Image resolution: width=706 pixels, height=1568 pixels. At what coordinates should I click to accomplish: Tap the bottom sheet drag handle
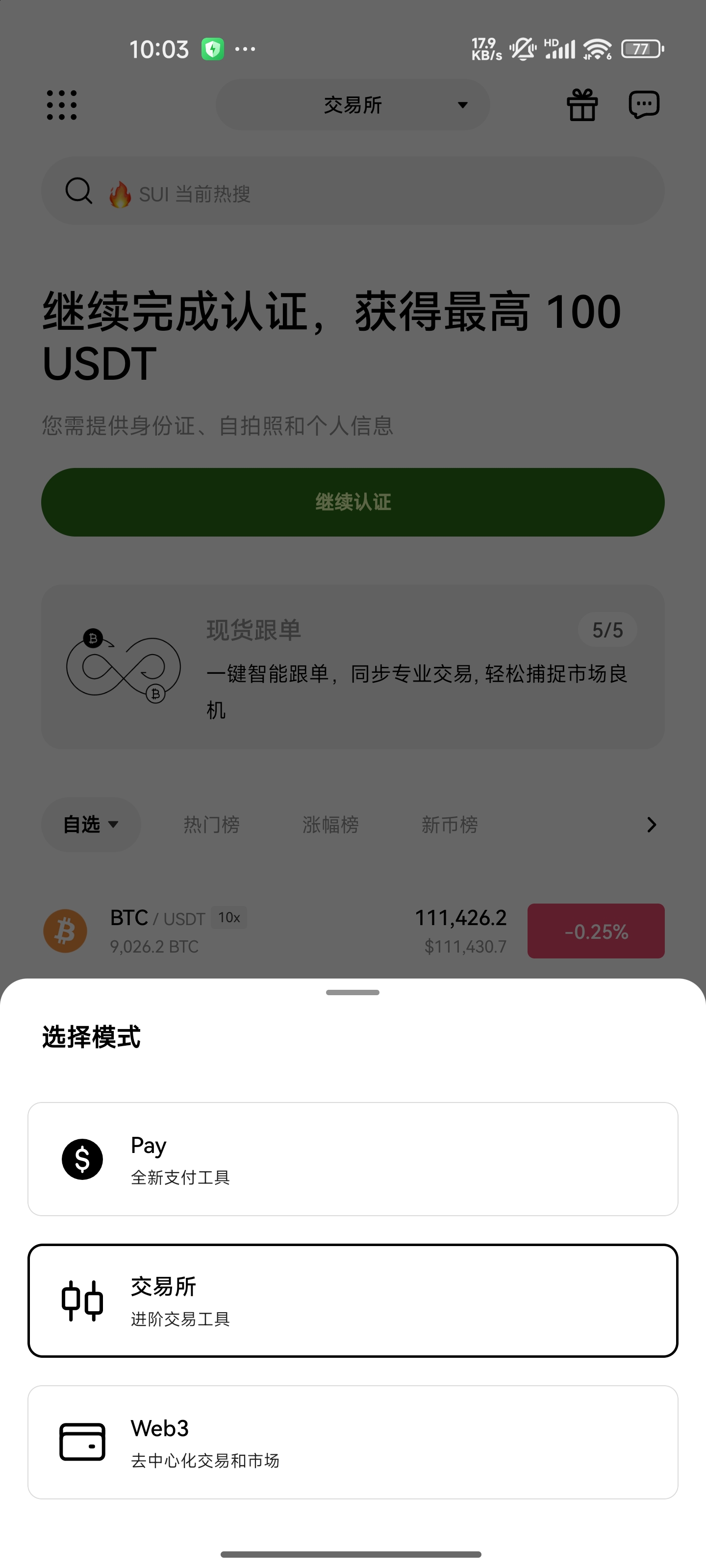tap(353, 993)
